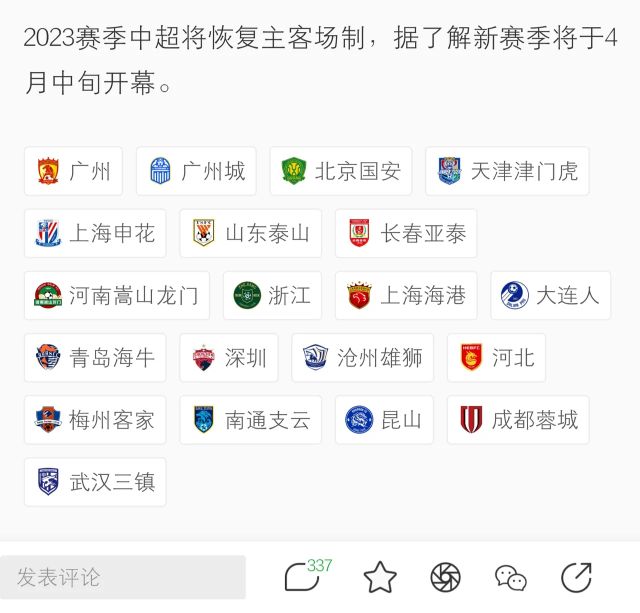Share the article to WeChat
Viewport: 640px width, 613px height.
tap(511, 577)
